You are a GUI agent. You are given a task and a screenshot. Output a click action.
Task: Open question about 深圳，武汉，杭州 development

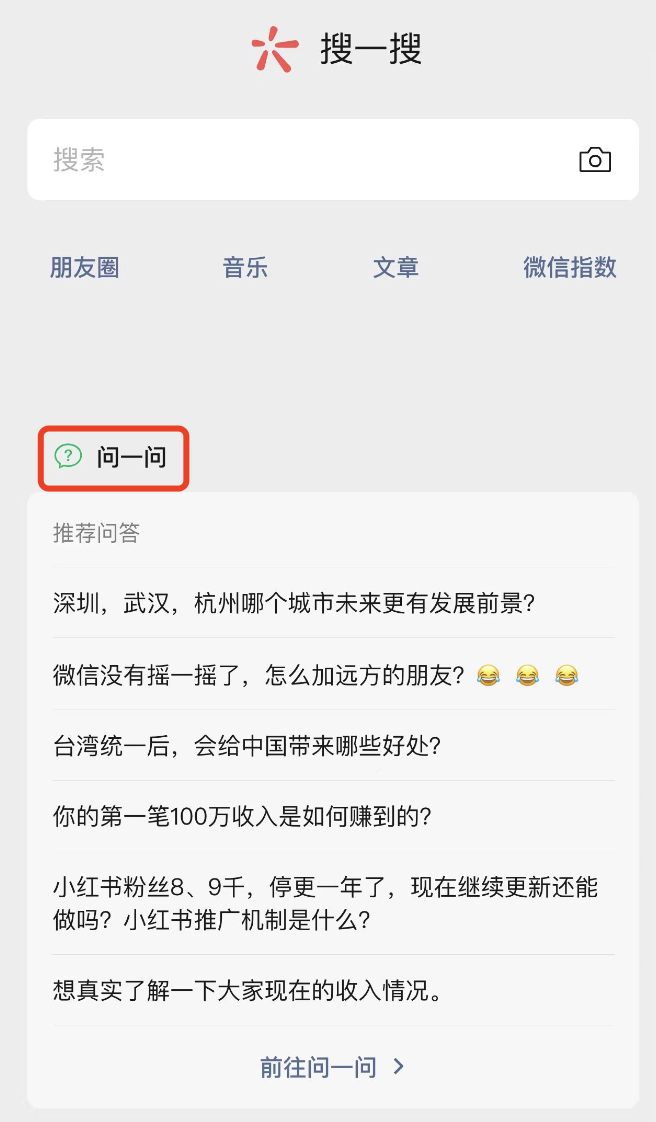tap(295, 603)
